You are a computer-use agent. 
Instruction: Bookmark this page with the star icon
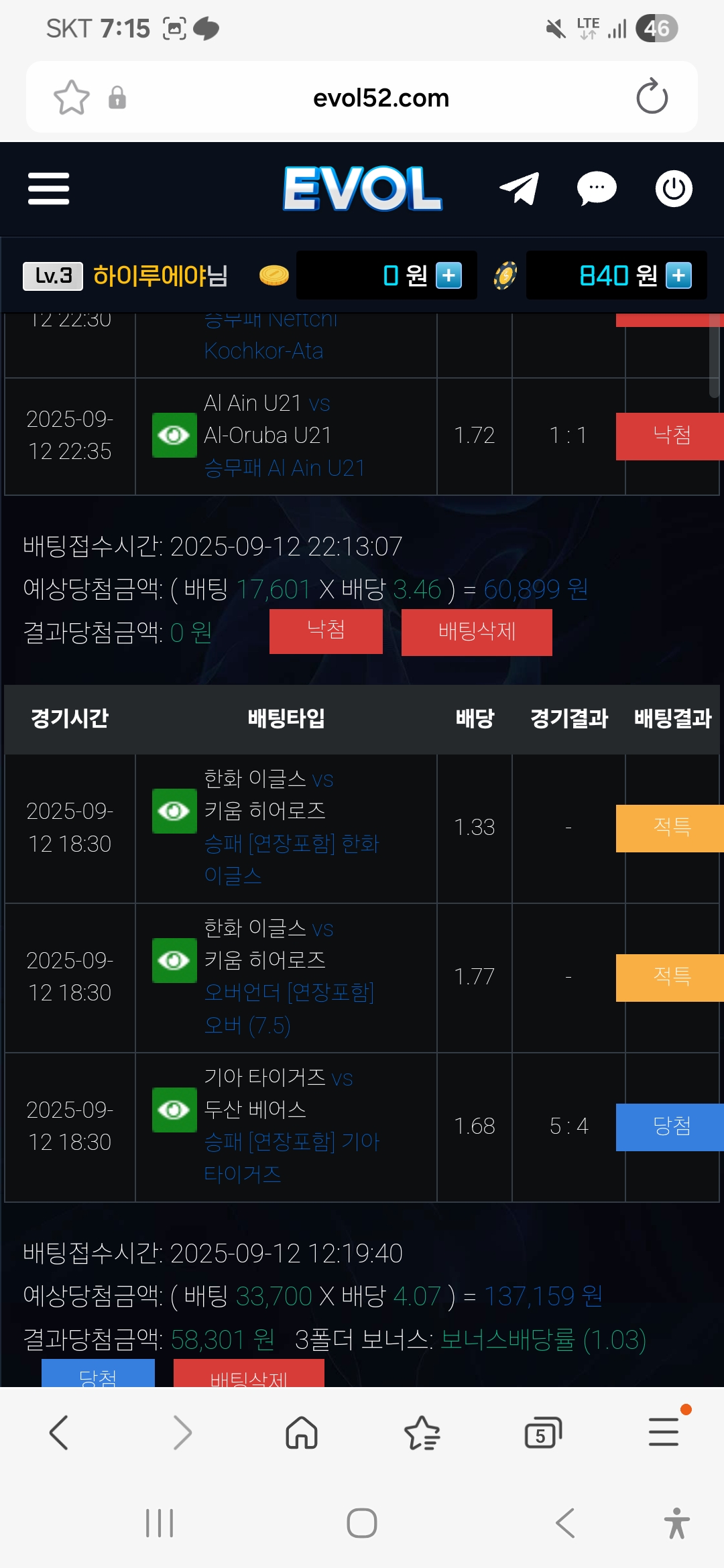pos(71,97)
